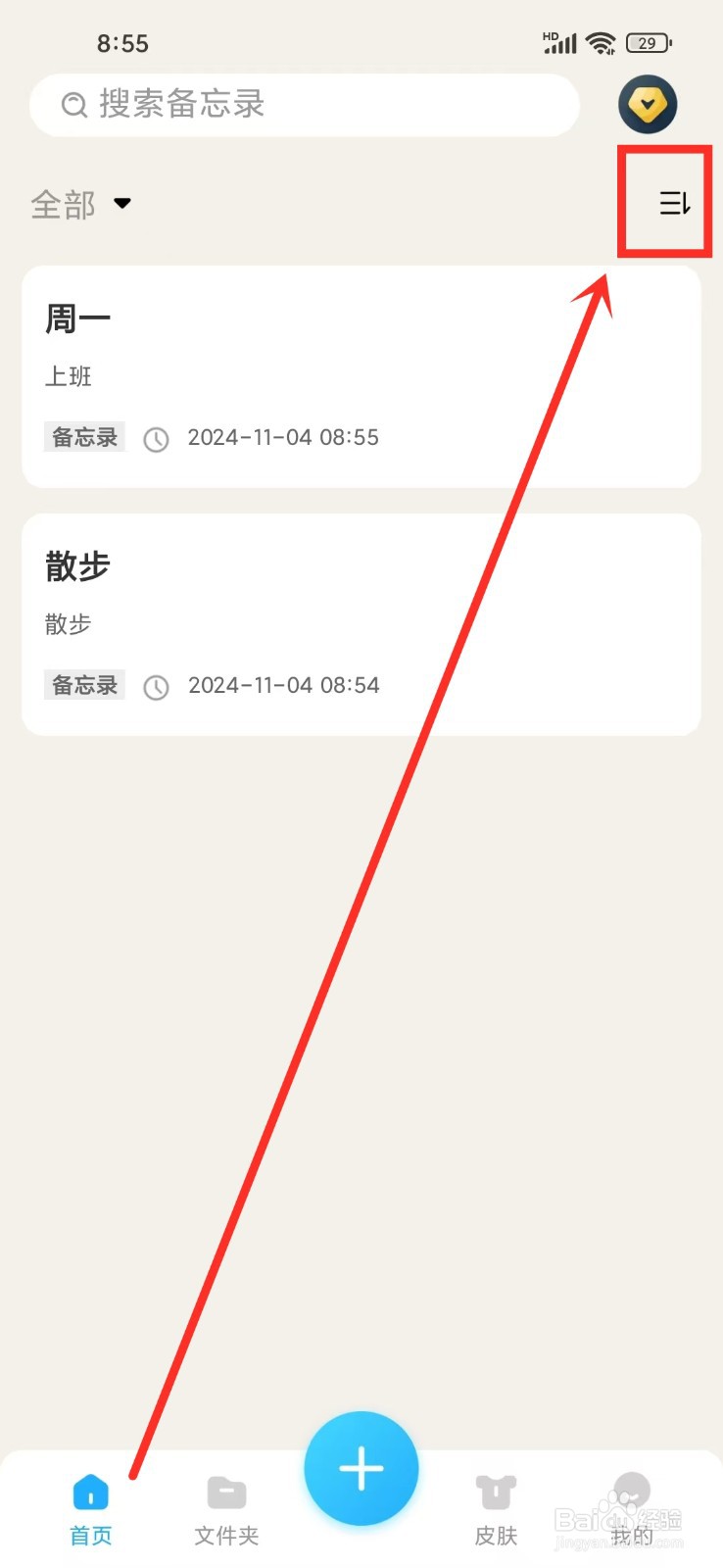
Task: Open the arrow next to 全部
Action: [123, 204]
